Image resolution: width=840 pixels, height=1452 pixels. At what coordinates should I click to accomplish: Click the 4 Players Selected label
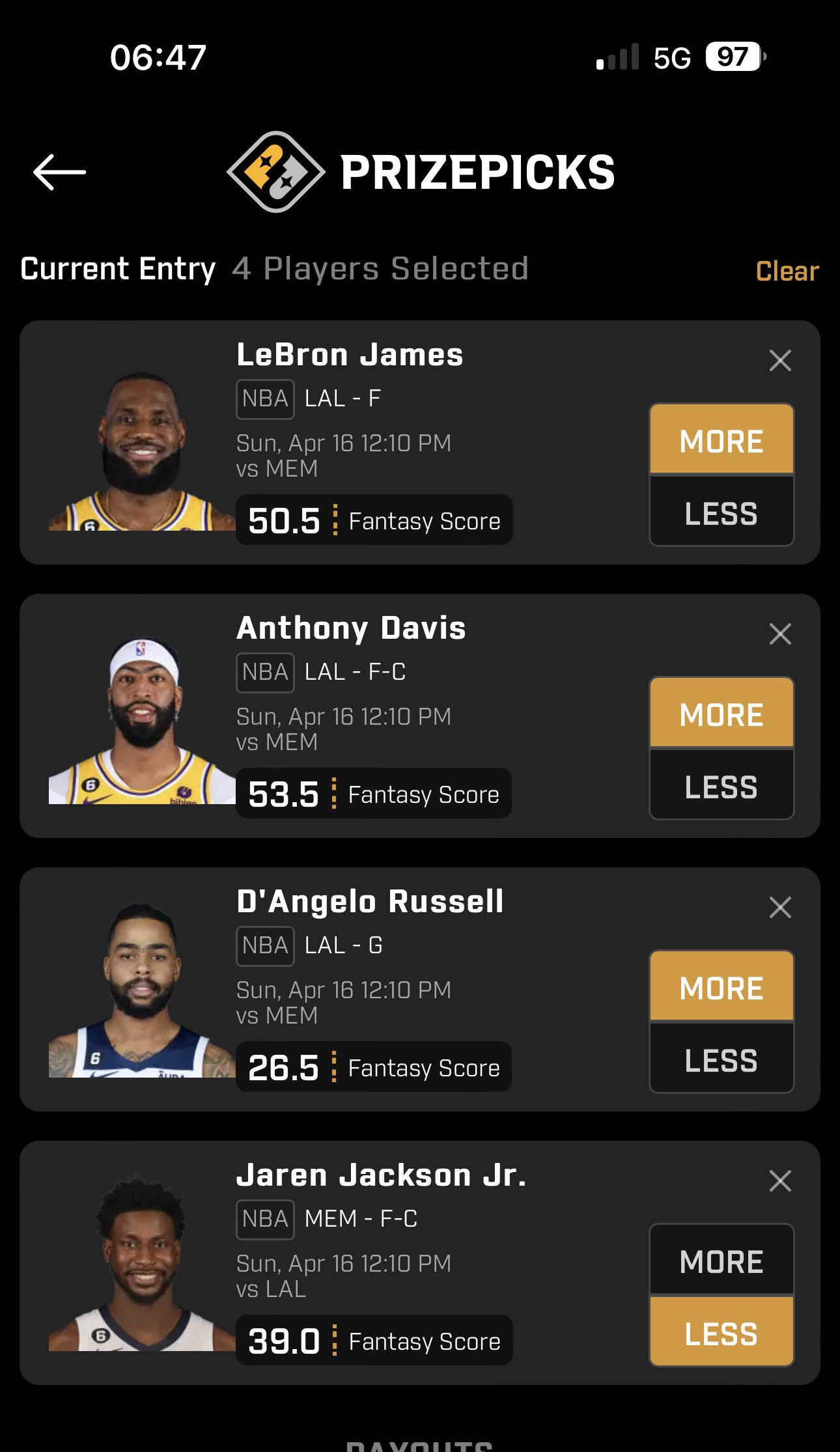(x=380, y=268)
